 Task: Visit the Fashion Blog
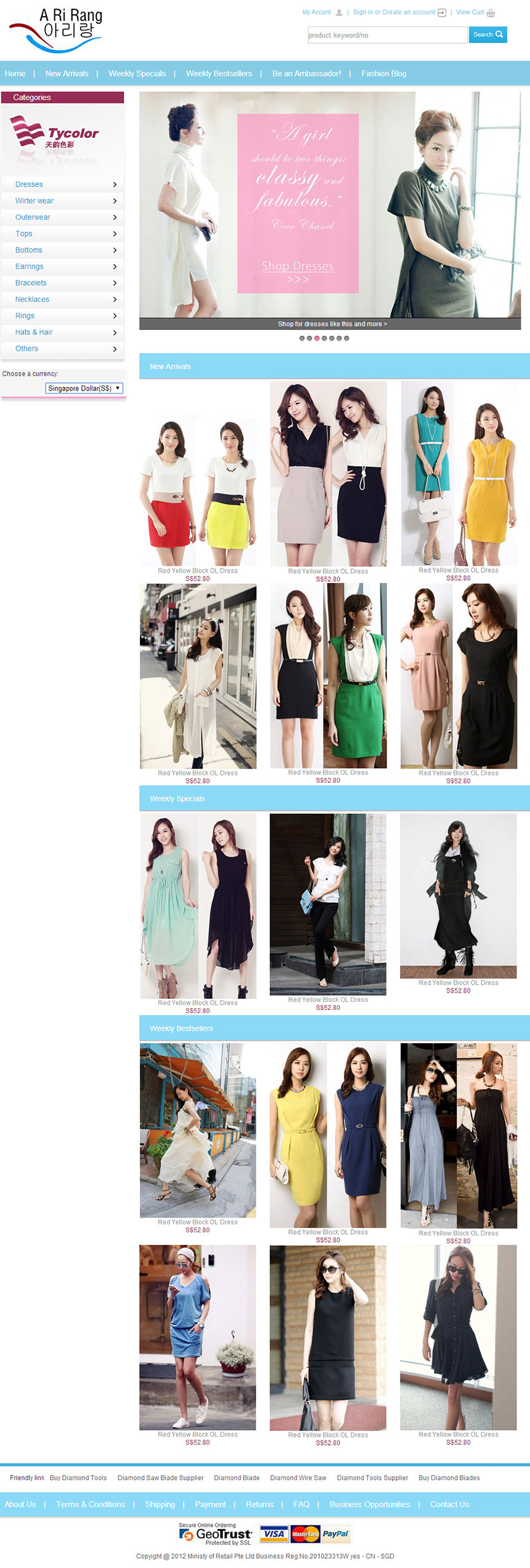[383, 73]
